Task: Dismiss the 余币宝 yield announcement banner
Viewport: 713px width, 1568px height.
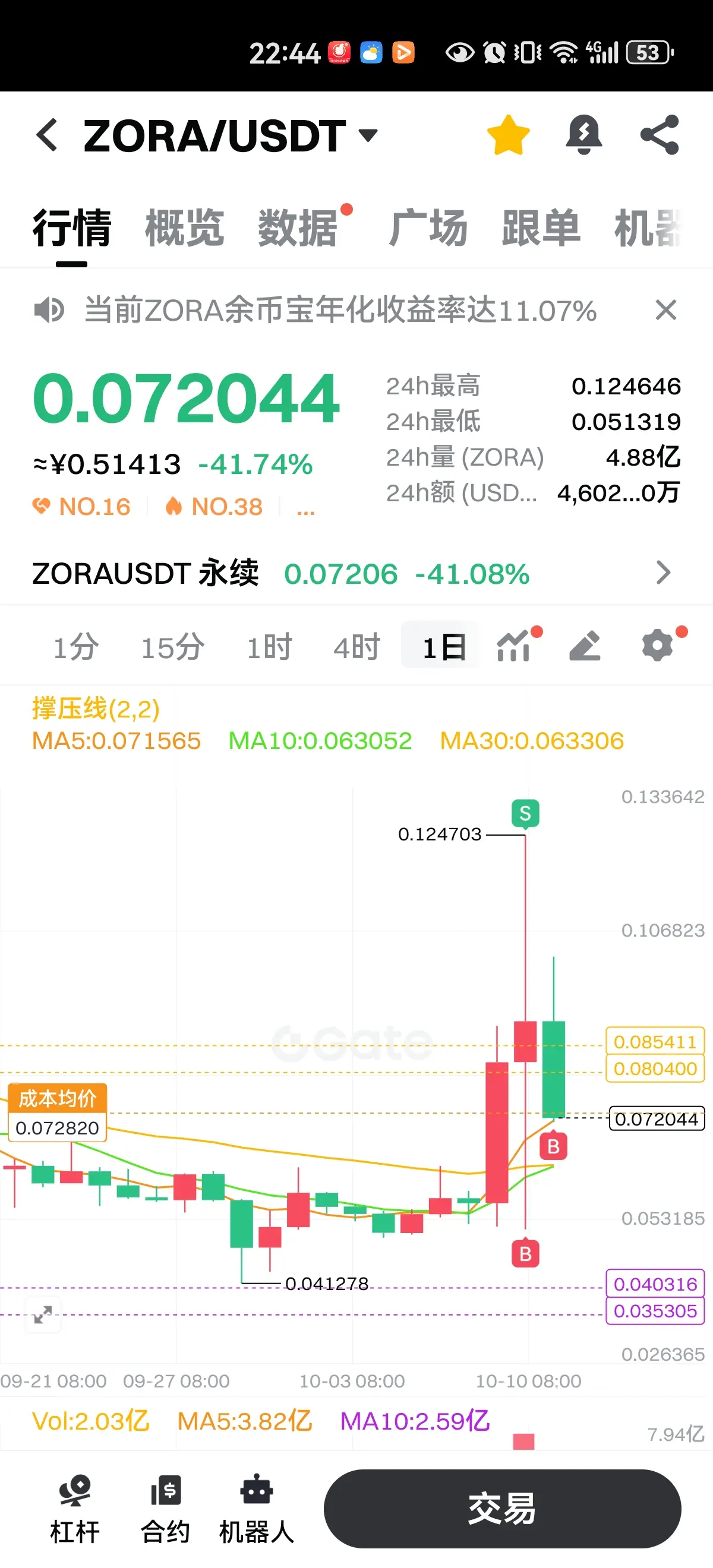Action: [x=665, y=310]
